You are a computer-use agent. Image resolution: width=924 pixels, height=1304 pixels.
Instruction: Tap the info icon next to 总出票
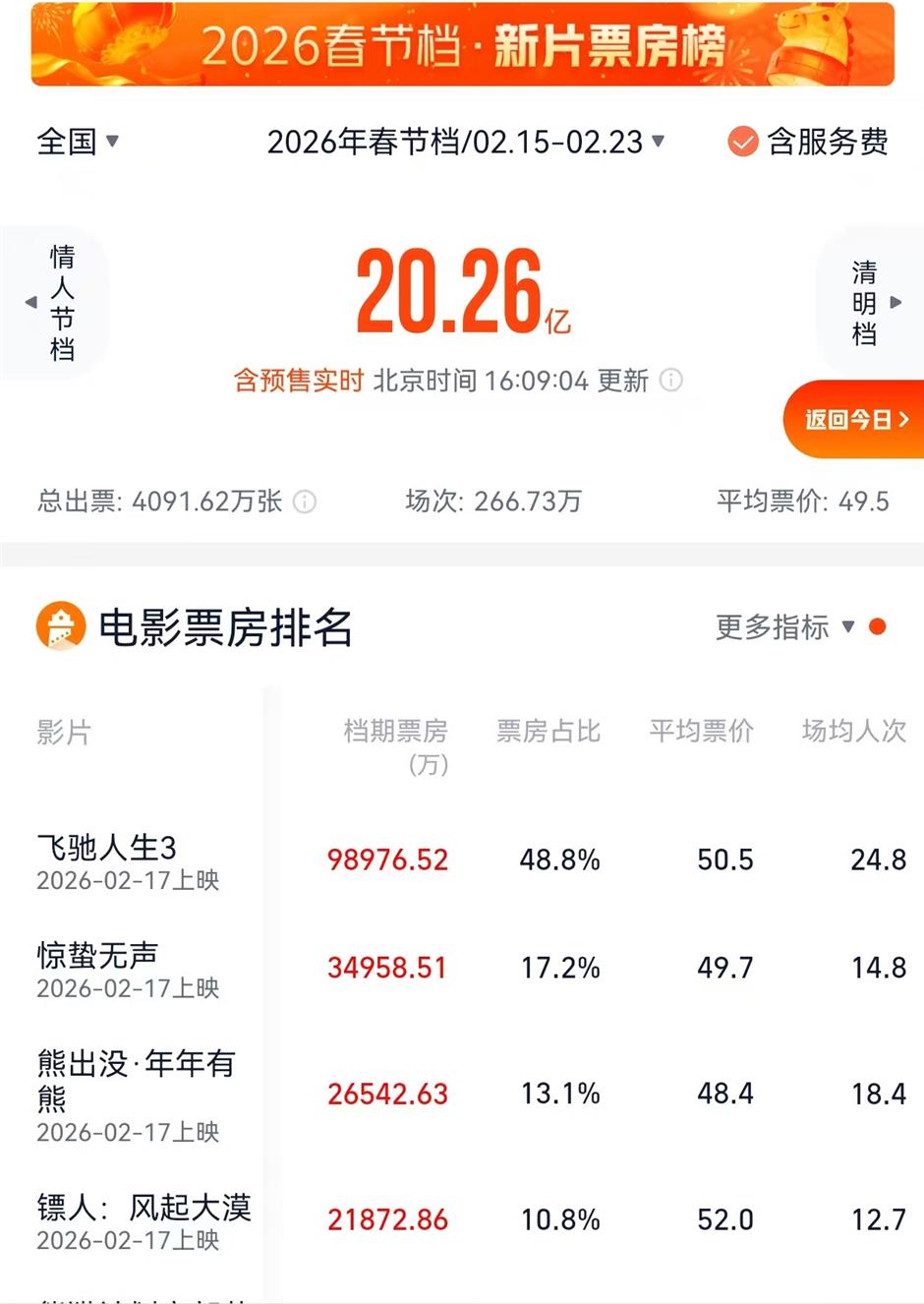pos(305,503)
